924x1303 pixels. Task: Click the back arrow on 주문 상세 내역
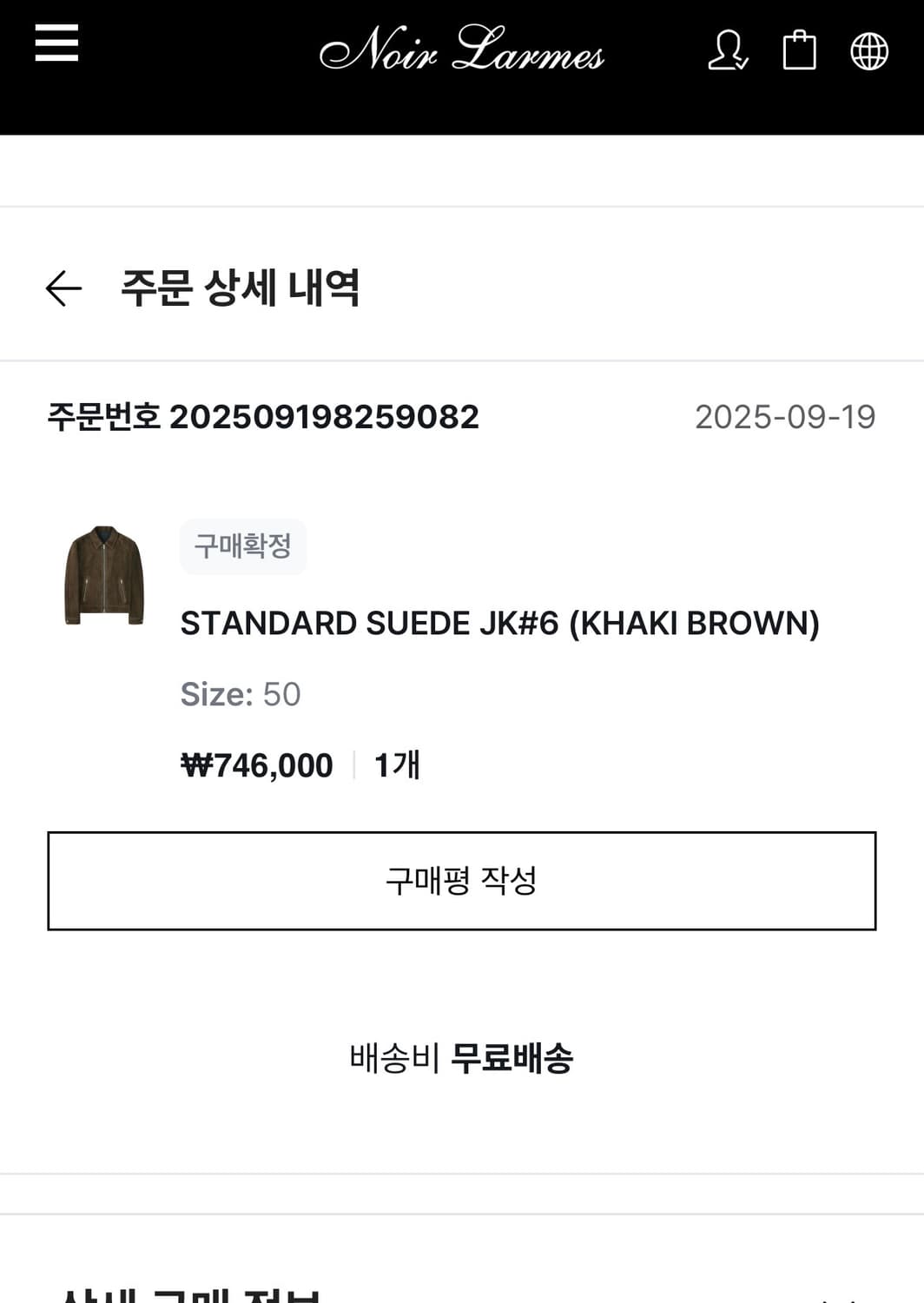pos(63,287)
